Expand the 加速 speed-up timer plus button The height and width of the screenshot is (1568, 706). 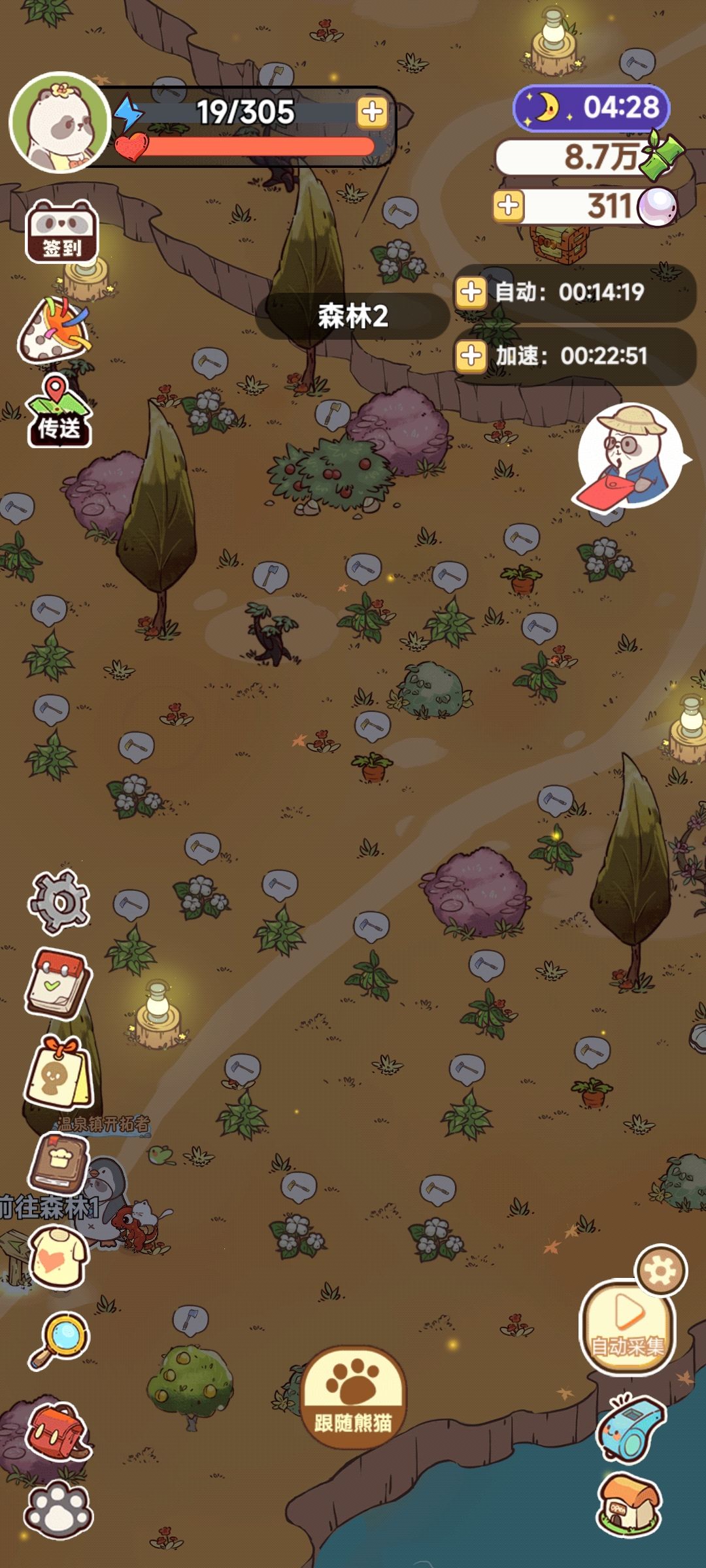[x=472, y=356]
